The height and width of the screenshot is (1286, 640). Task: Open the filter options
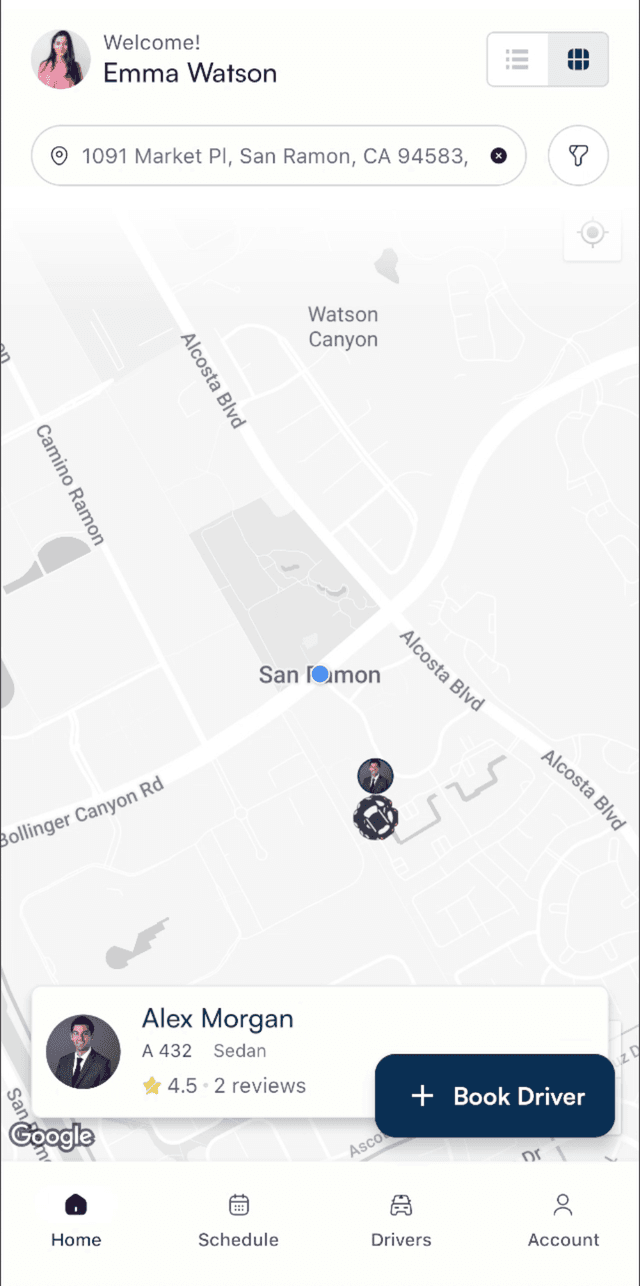(578, 156)
